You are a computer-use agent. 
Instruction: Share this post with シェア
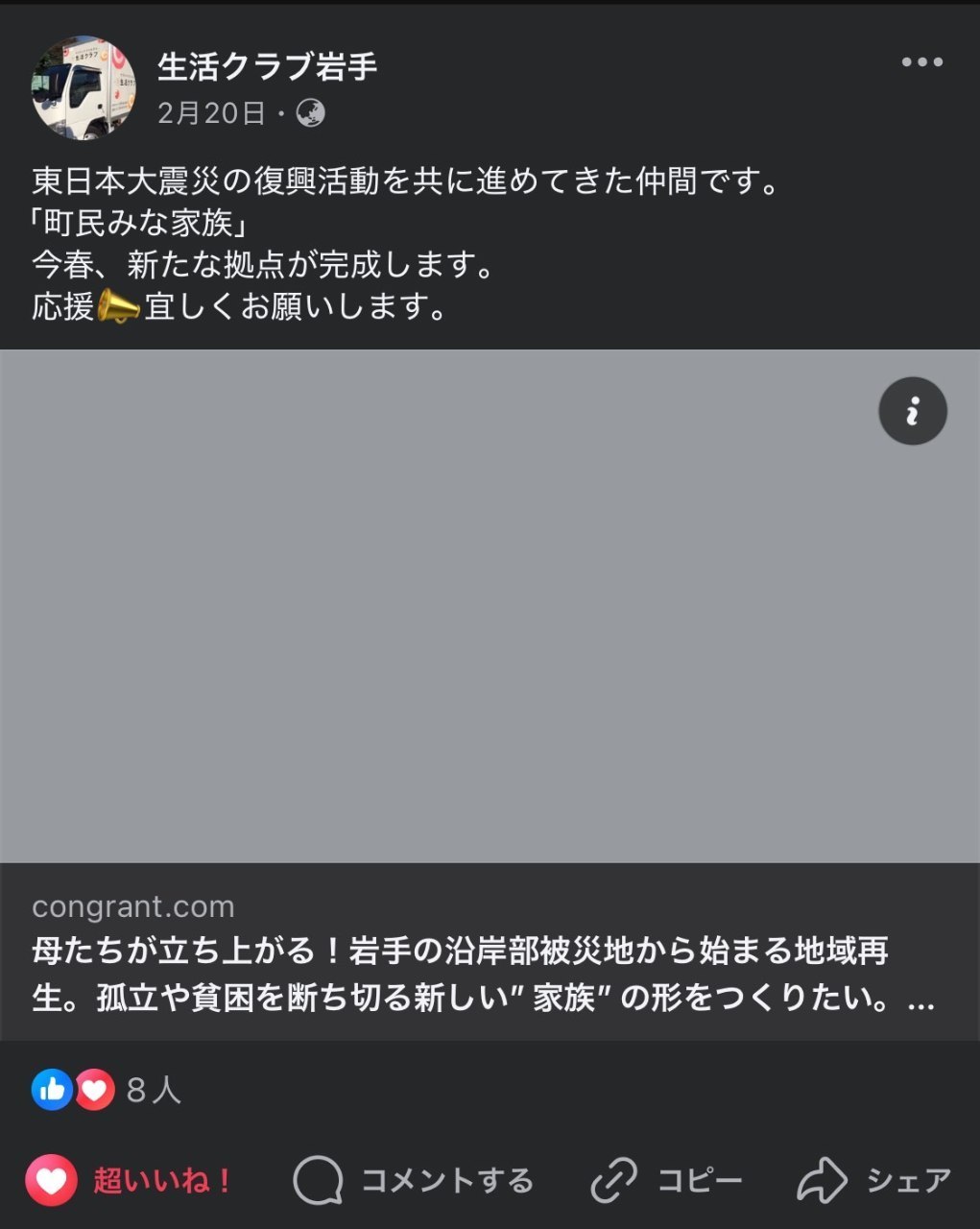pos(874,1180)
